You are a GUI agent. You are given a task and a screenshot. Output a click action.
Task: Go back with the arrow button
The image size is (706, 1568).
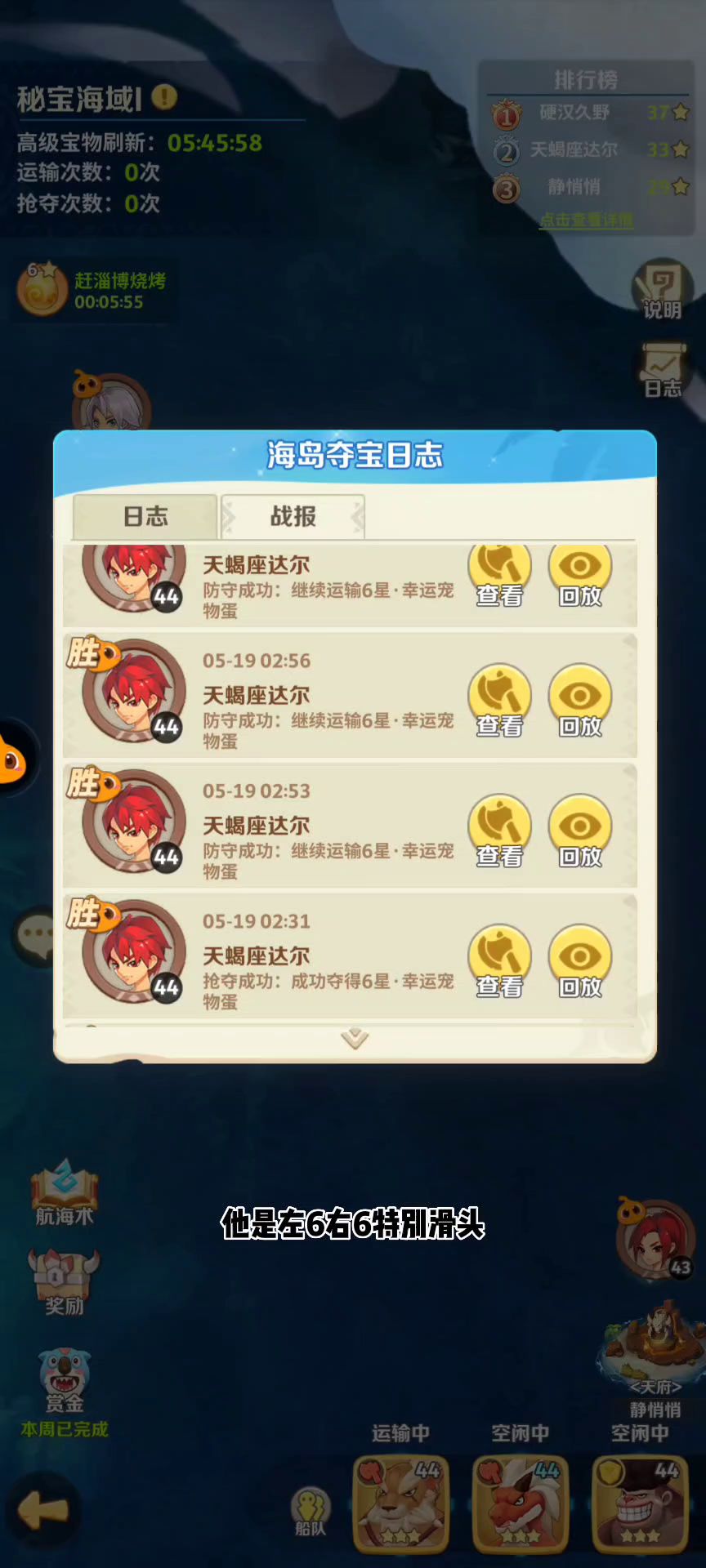click(42, 1511)
